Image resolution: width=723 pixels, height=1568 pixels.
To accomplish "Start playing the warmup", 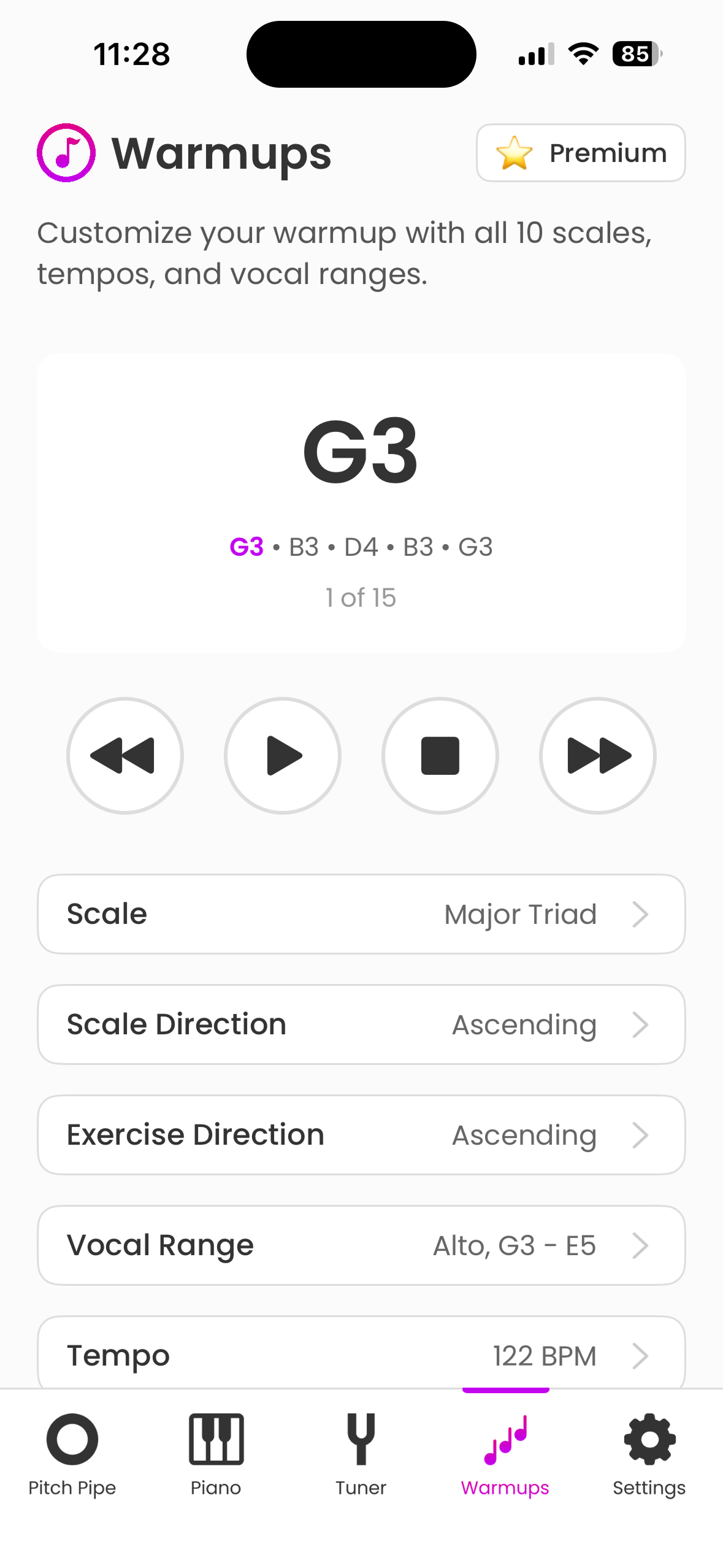I will coord(283,755).
